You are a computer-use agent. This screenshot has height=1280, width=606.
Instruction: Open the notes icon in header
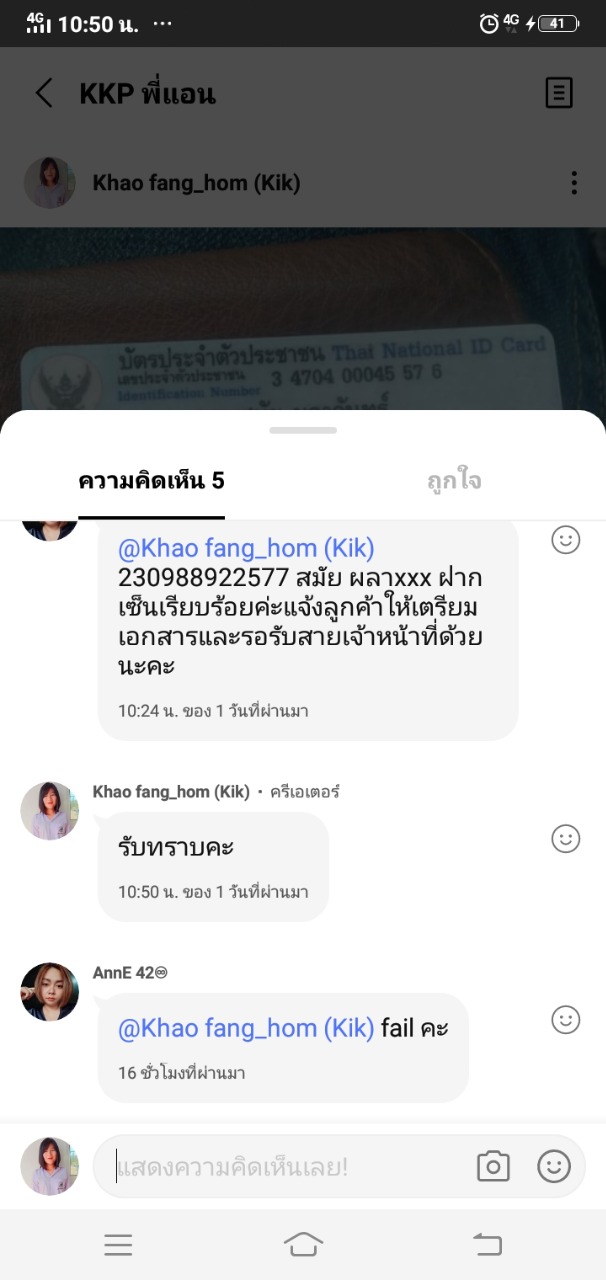[559, 93]
